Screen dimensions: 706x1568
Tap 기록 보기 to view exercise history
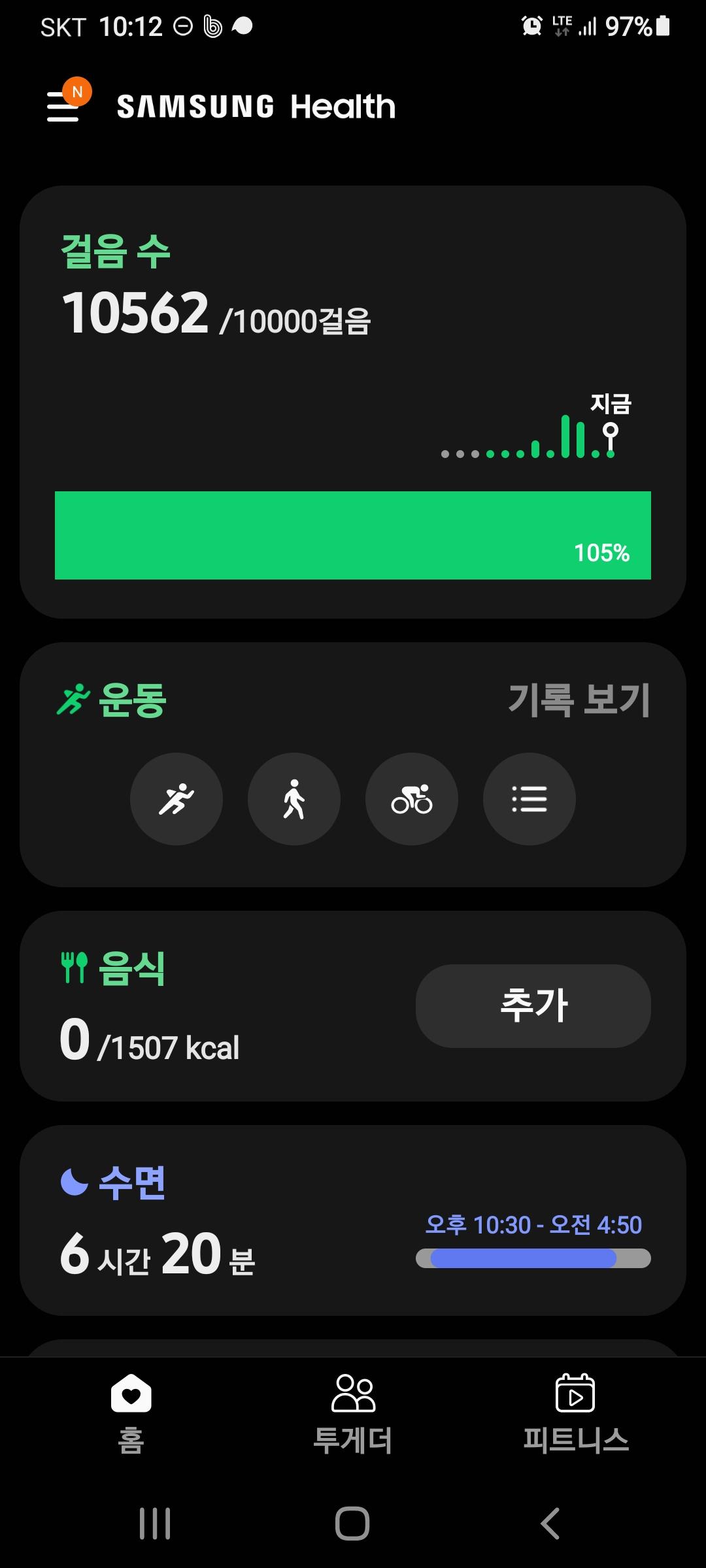pyautogui.click(x=579, y=700)
